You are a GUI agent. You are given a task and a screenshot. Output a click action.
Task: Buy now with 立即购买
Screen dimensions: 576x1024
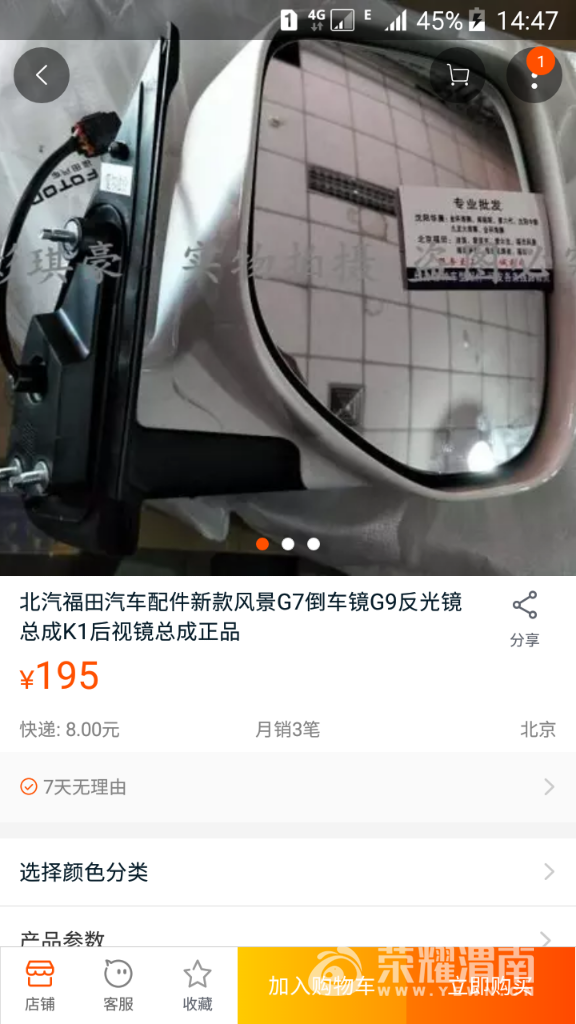point(491,985)
